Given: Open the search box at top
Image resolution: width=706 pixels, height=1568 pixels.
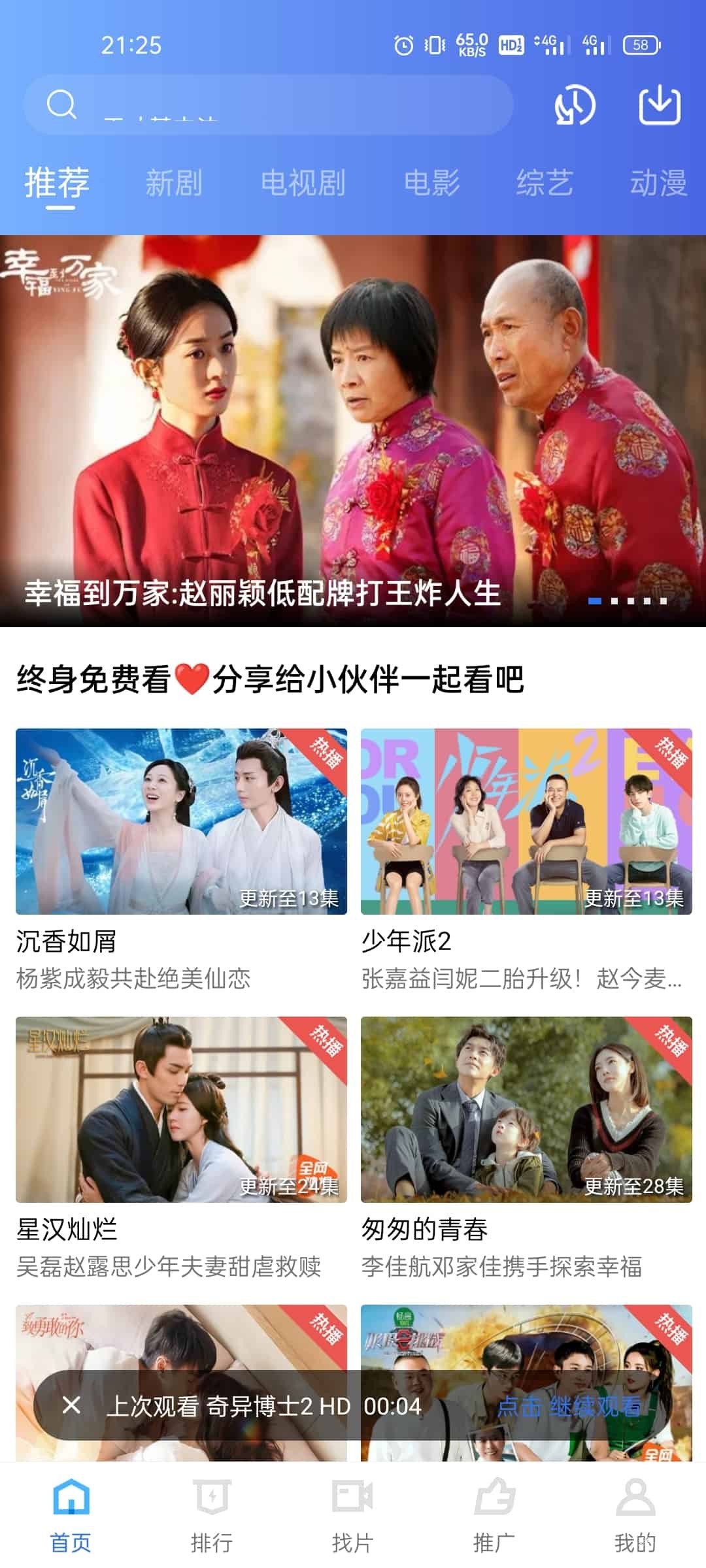Looking at the screenshot, I should (x=268, y=105).
